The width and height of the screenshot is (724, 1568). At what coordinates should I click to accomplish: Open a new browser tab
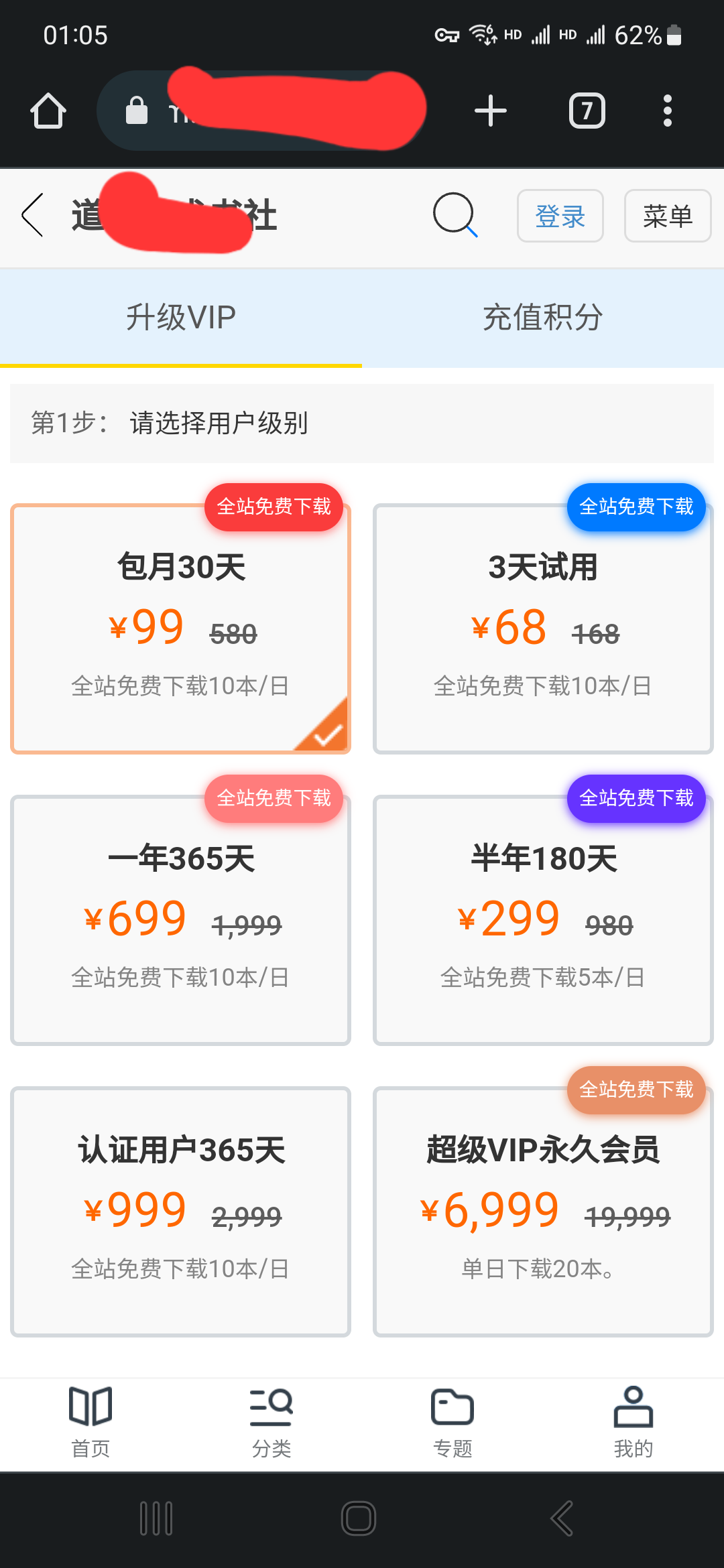coord(491,111)
